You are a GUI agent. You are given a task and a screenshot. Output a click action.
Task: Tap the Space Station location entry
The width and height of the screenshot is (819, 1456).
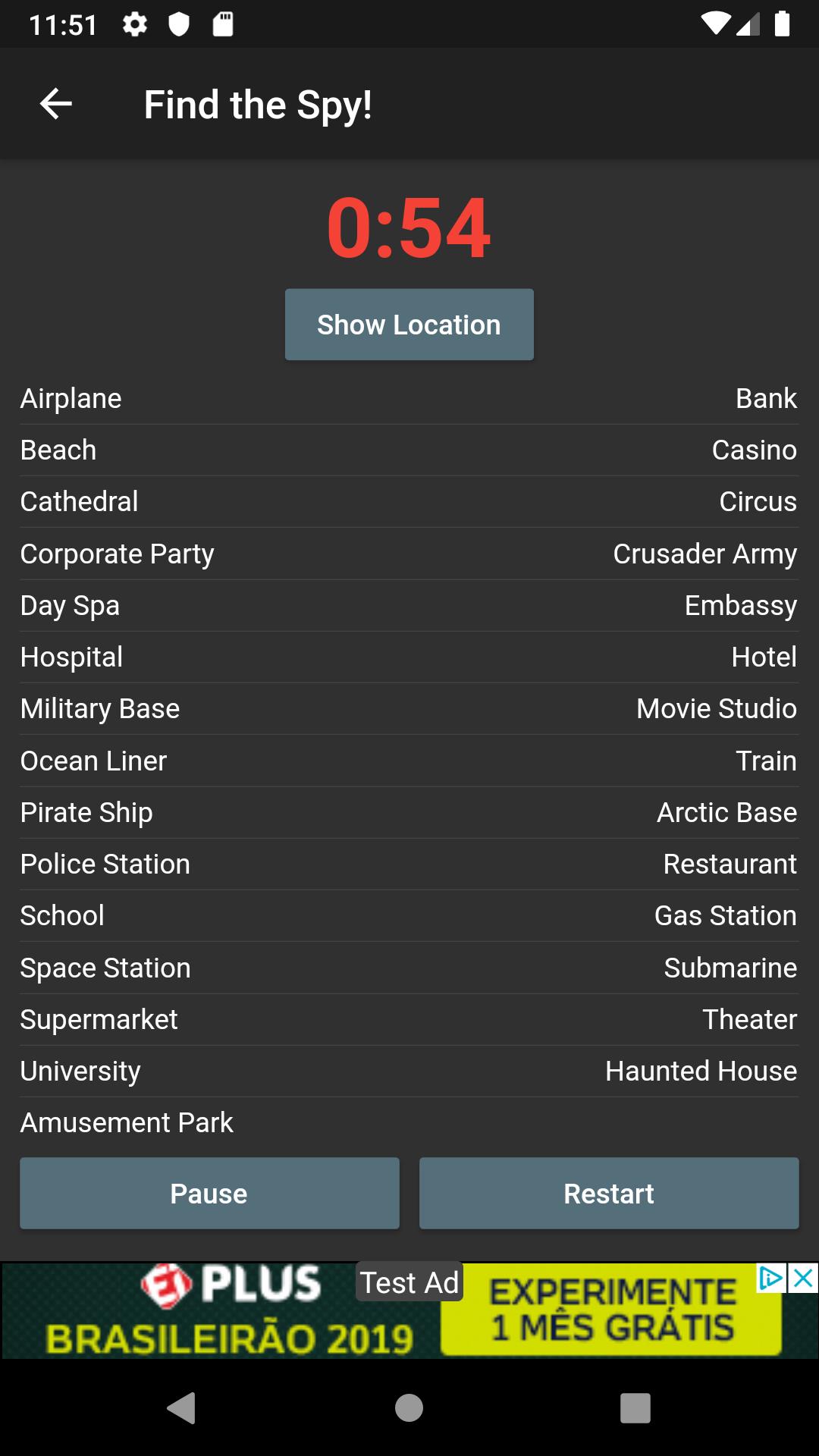click(105, 968)
